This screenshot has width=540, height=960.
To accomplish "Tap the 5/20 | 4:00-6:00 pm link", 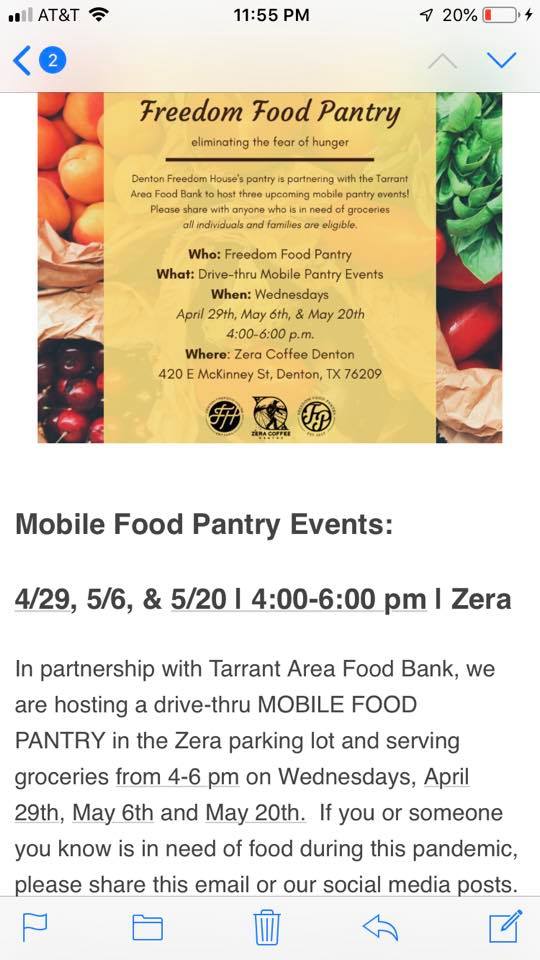I will 298,599.
